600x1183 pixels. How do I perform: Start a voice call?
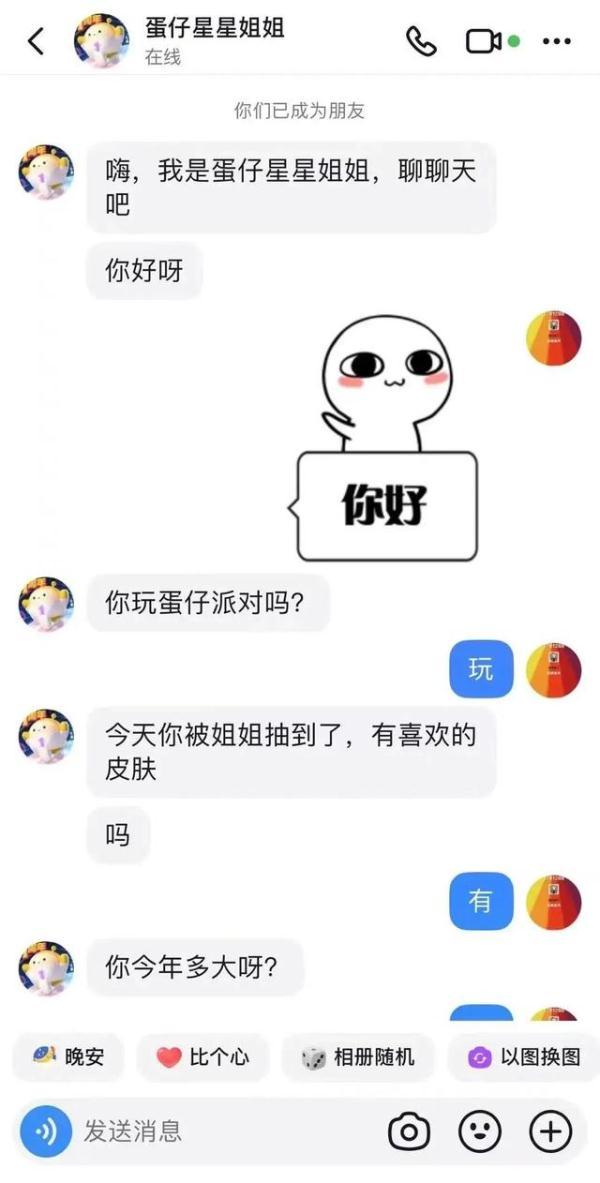coord(421,41)
